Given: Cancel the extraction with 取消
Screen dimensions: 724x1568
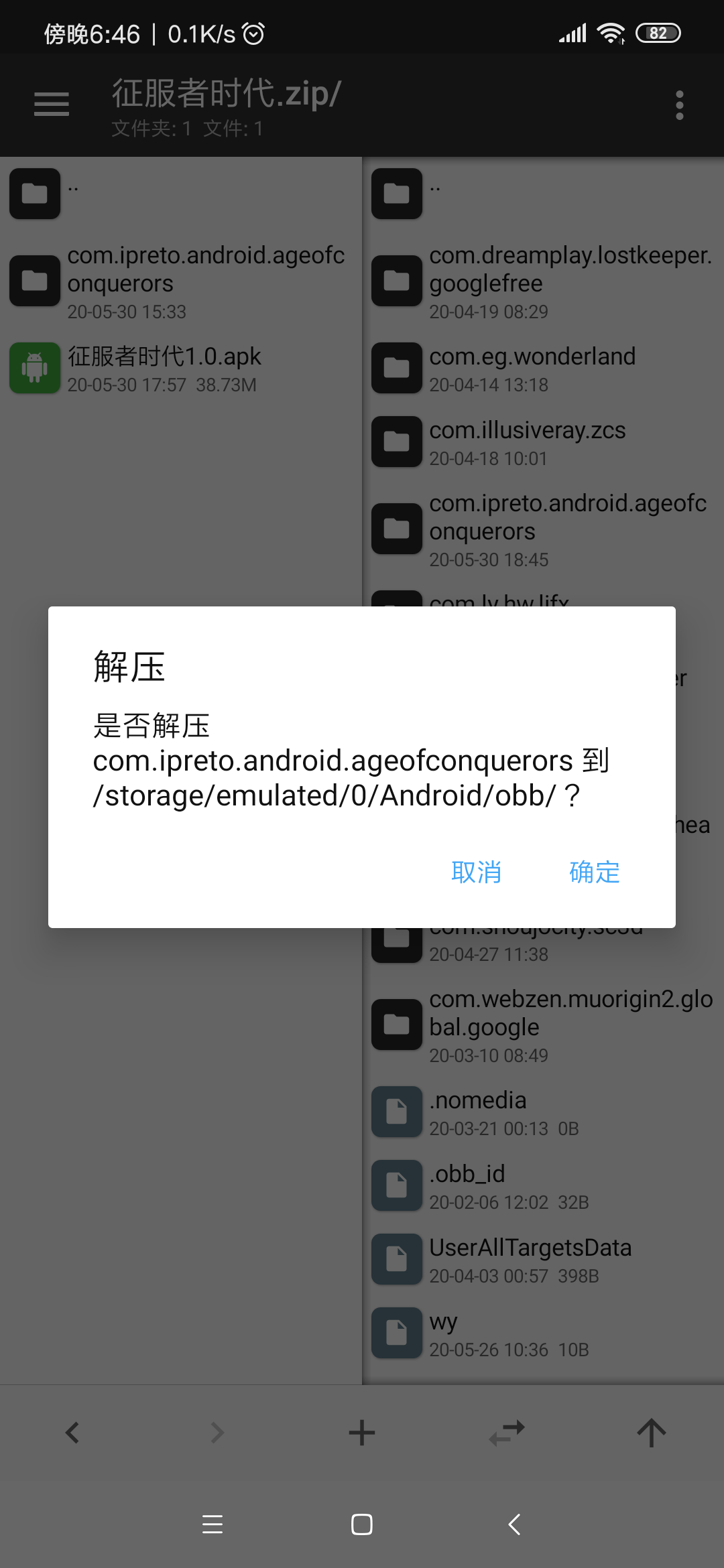Looking at the screenshot, I should coord(476,872).
